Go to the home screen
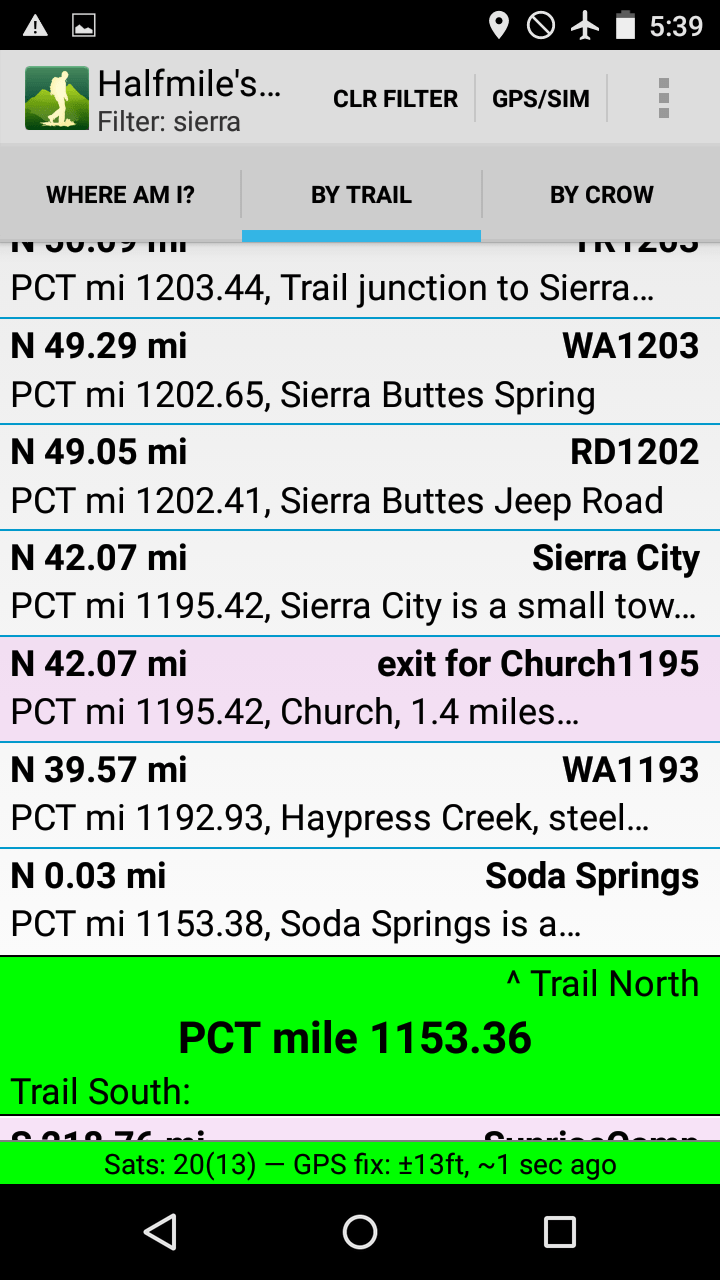The image size is (720, 1280). point(360,1232)
